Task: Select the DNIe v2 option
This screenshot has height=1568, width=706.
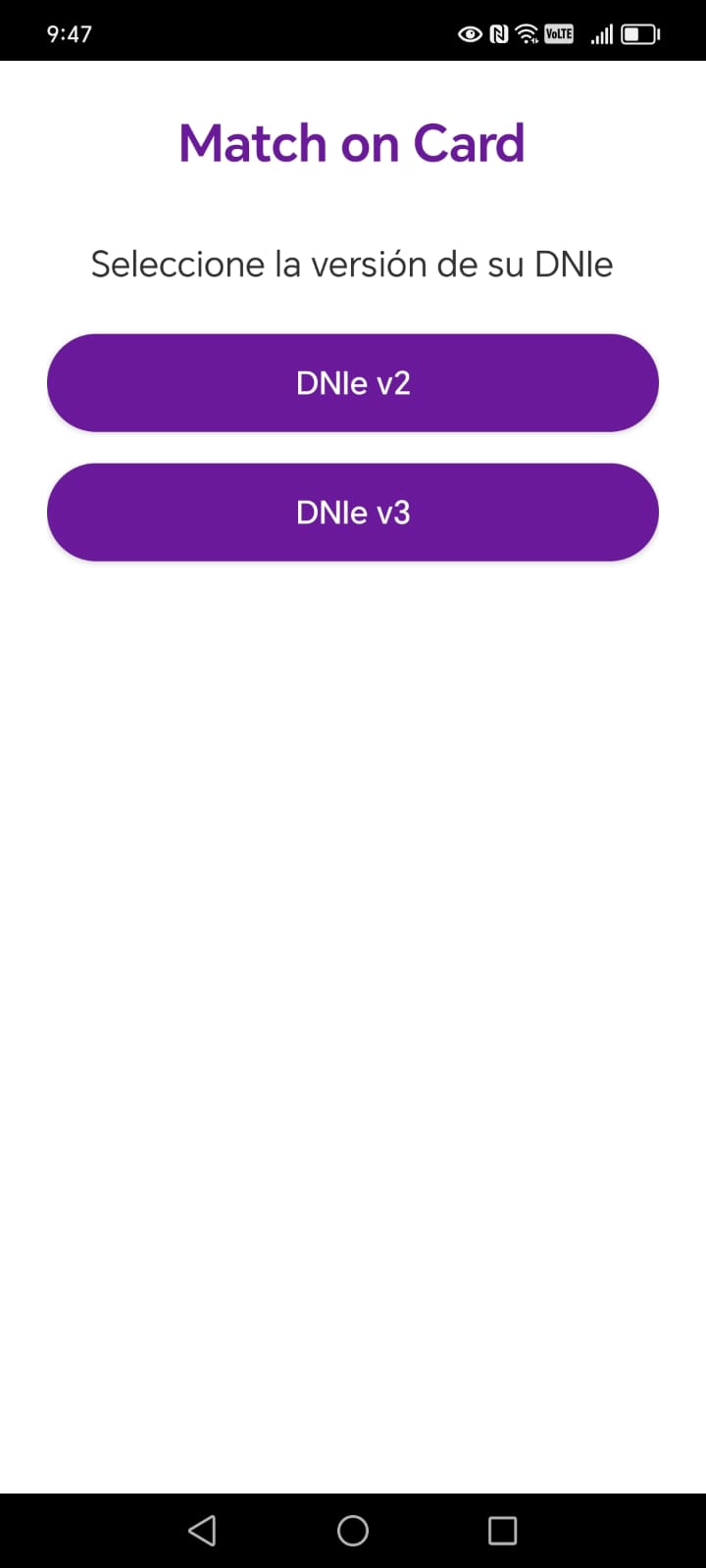Action: [x=353, y=382]
